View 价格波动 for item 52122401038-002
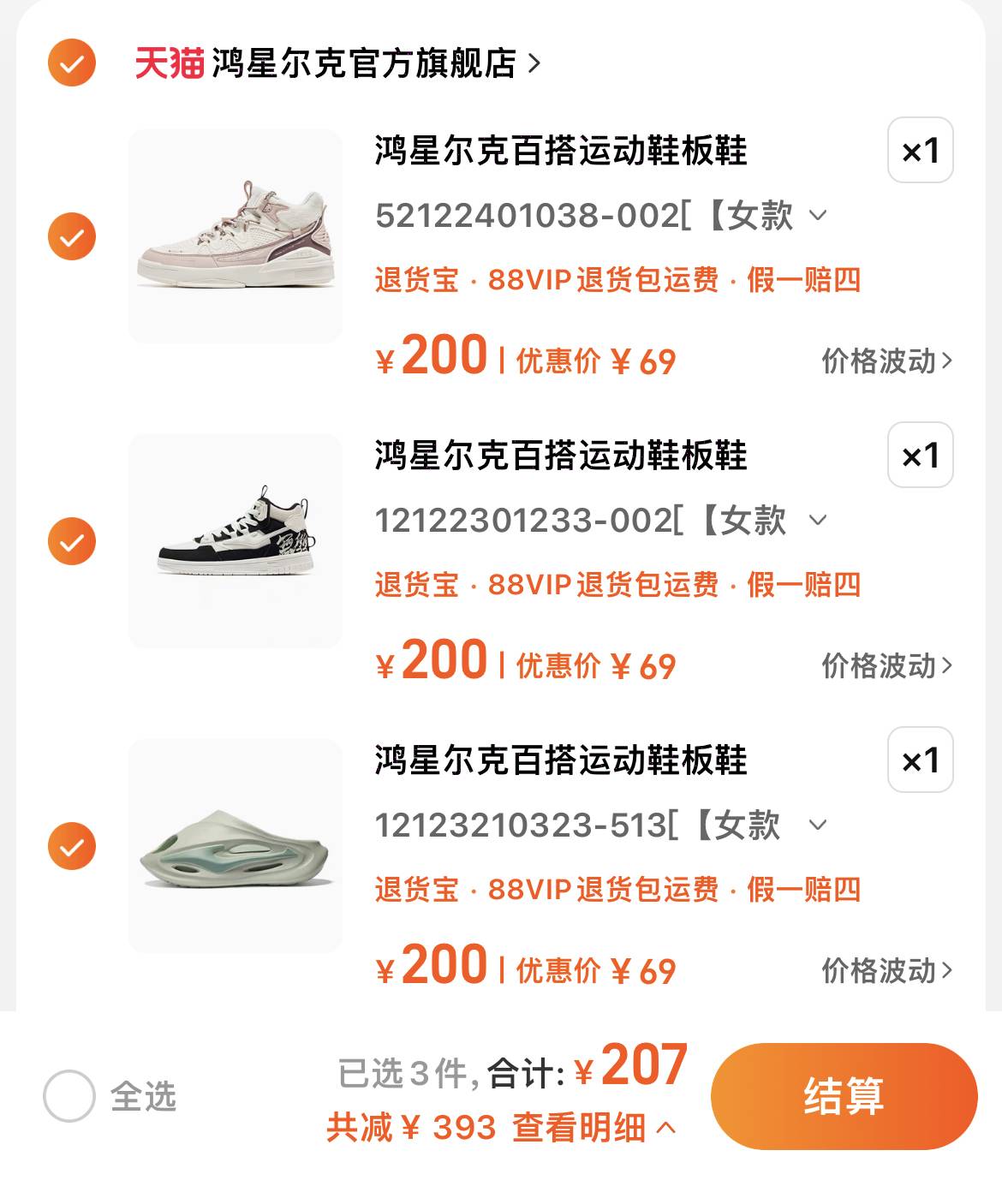Viewport: 1002px width, 1204px height. [886, 361]
